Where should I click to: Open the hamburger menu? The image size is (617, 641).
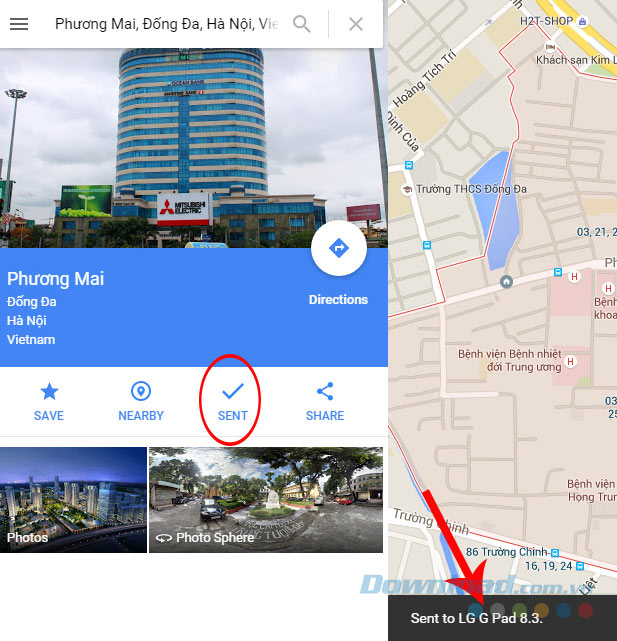coord(18,24)
